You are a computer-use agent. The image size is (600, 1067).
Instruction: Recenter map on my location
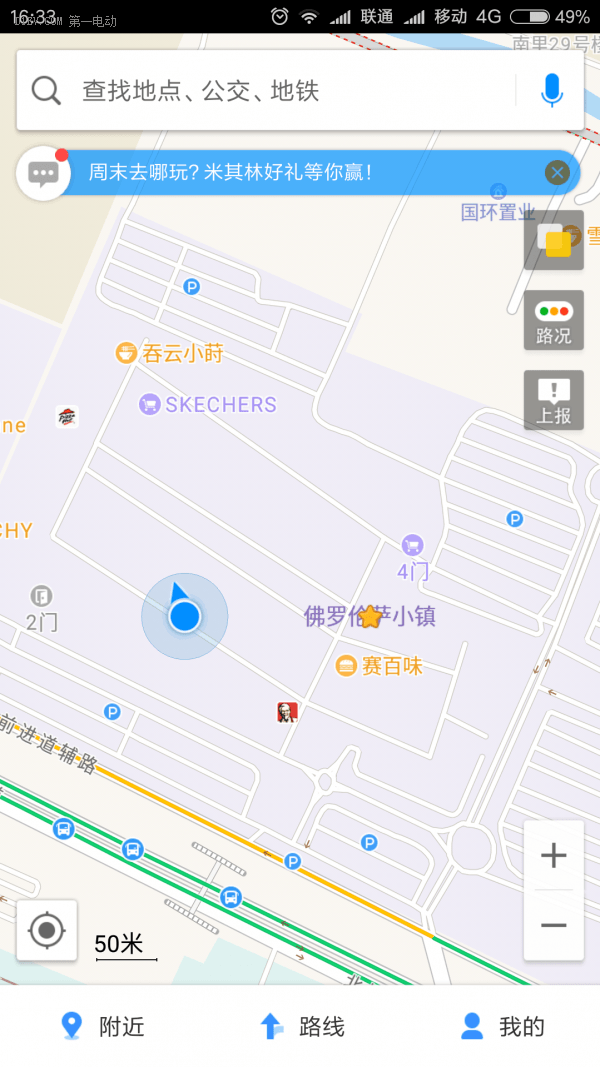(x=47, y=930)
